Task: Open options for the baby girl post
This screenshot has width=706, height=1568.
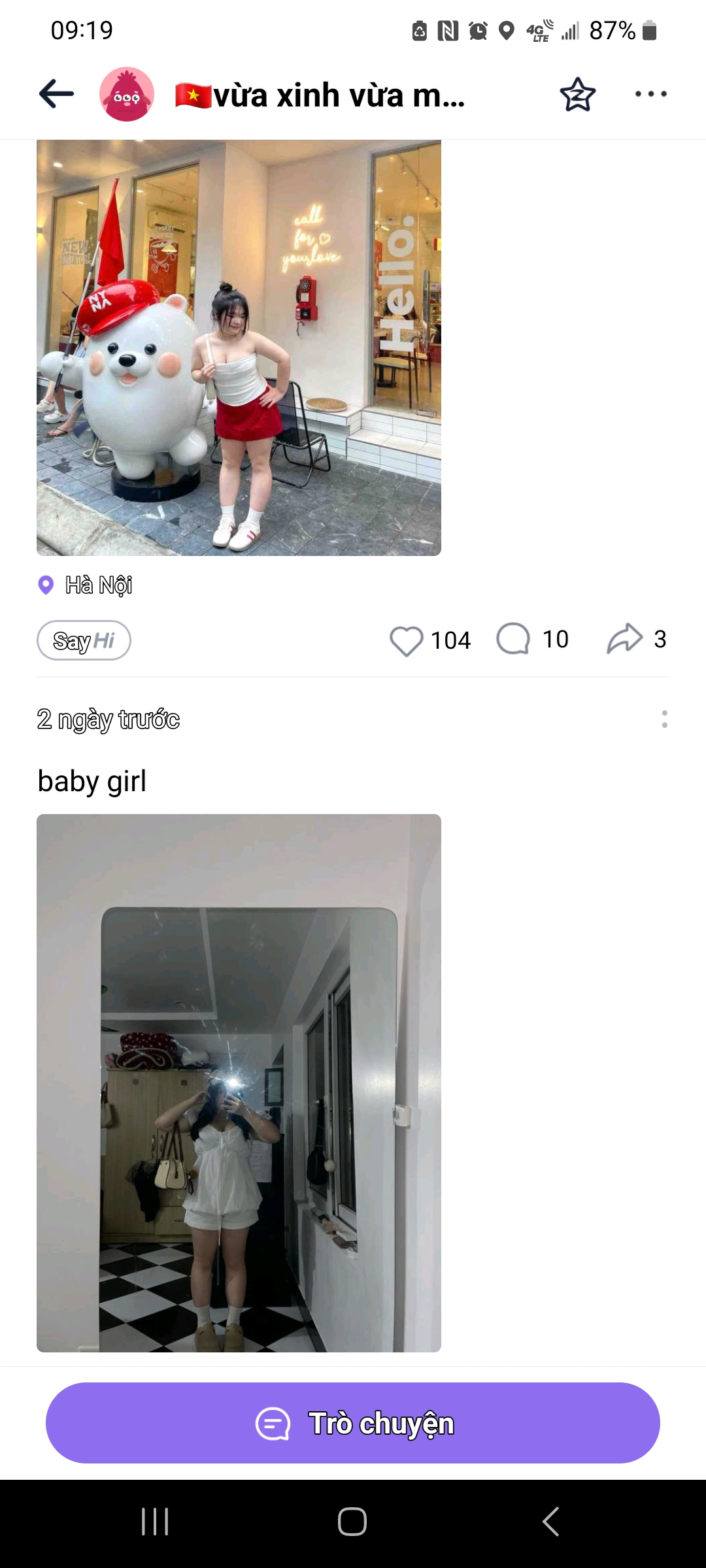Action: tap(664, 719)
